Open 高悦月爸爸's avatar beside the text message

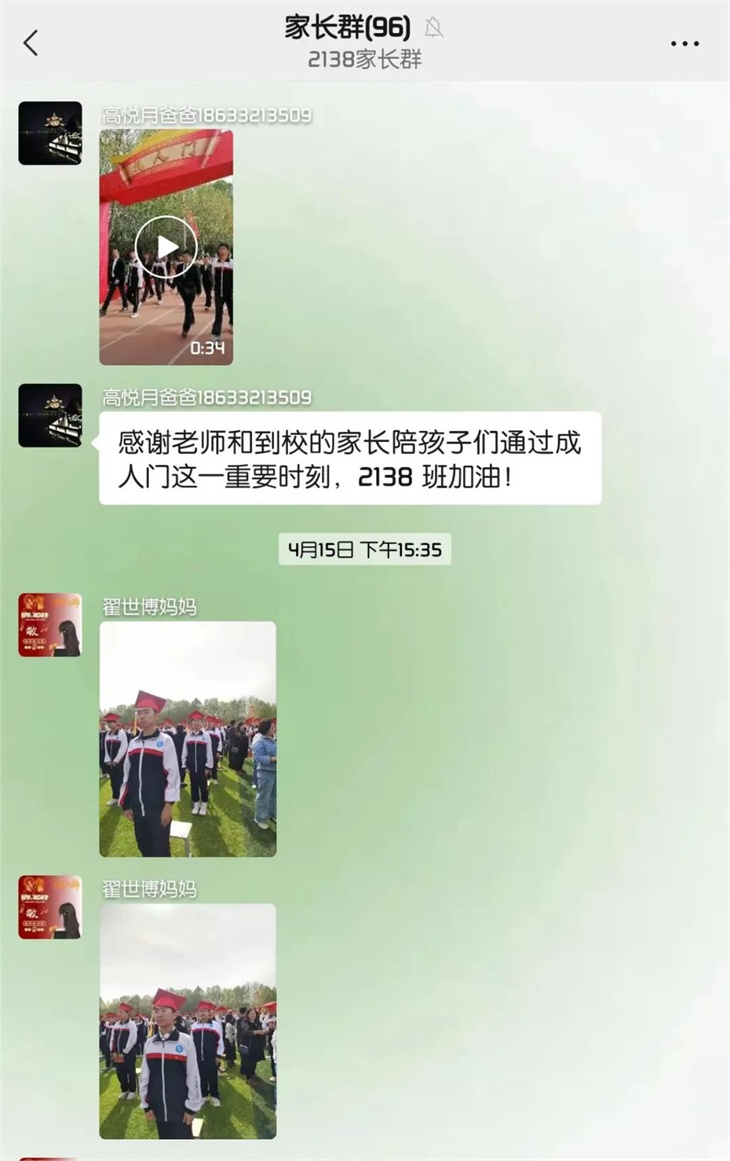click(50, 415)
